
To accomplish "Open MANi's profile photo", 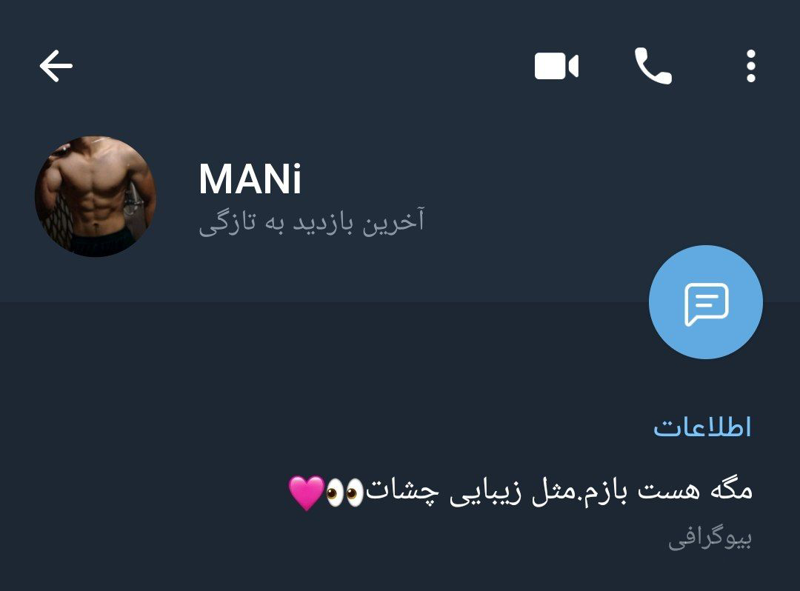I will (x=95, y=196).
